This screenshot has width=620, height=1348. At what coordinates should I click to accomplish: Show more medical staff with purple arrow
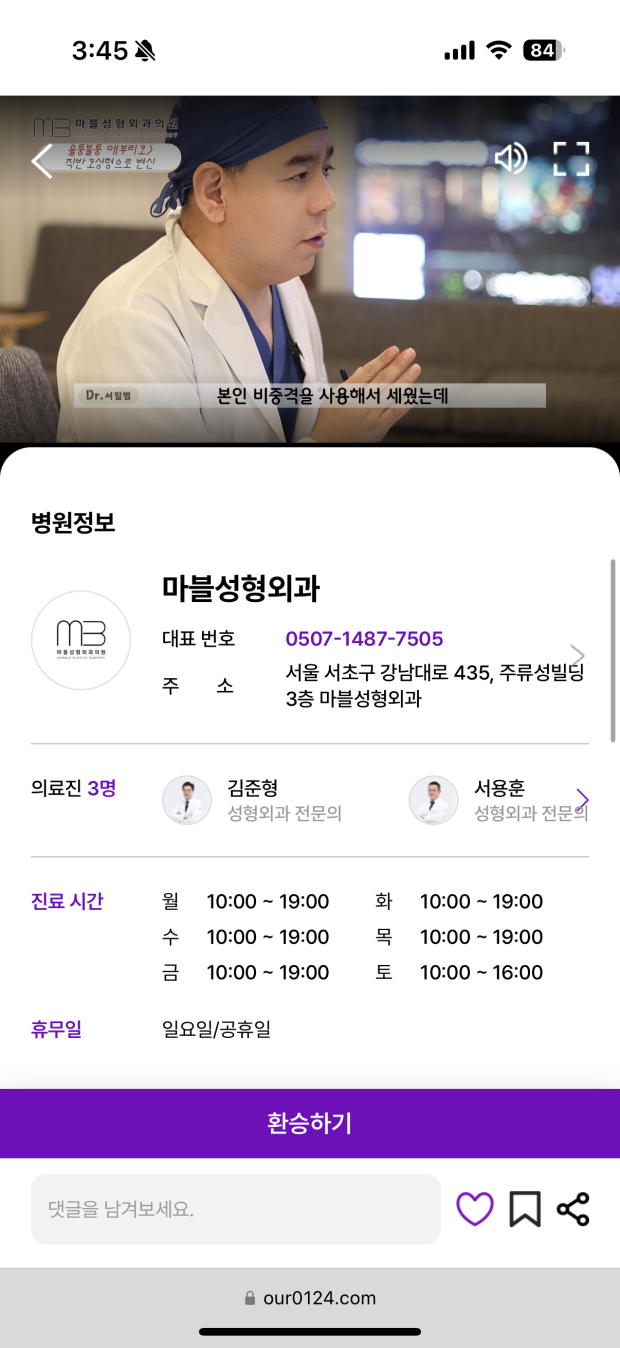point(582,800)
